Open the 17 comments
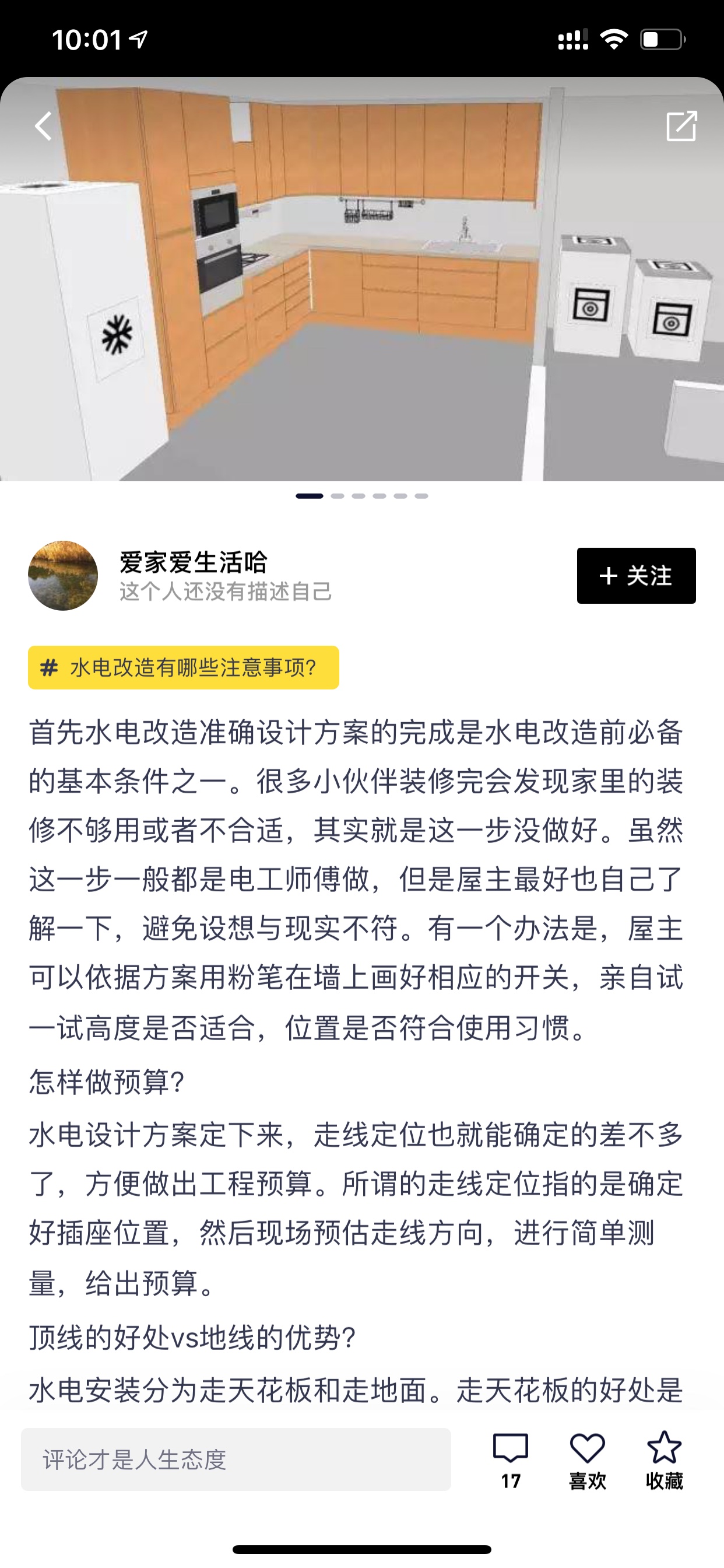724x1568 pixels. pyautogui.click(x=511, y=1459)
